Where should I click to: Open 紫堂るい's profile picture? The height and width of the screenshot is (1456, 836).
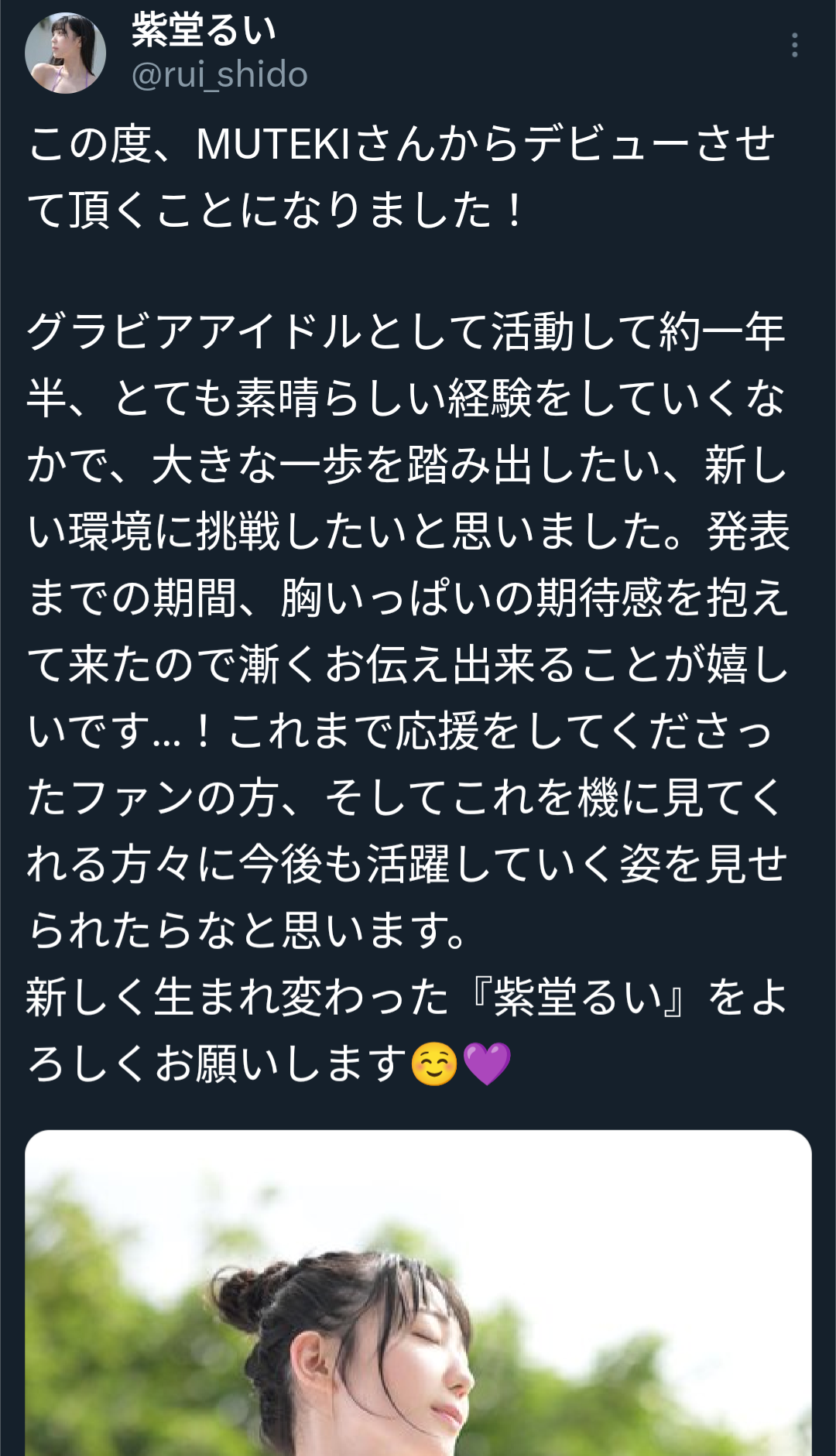point(66,53)
